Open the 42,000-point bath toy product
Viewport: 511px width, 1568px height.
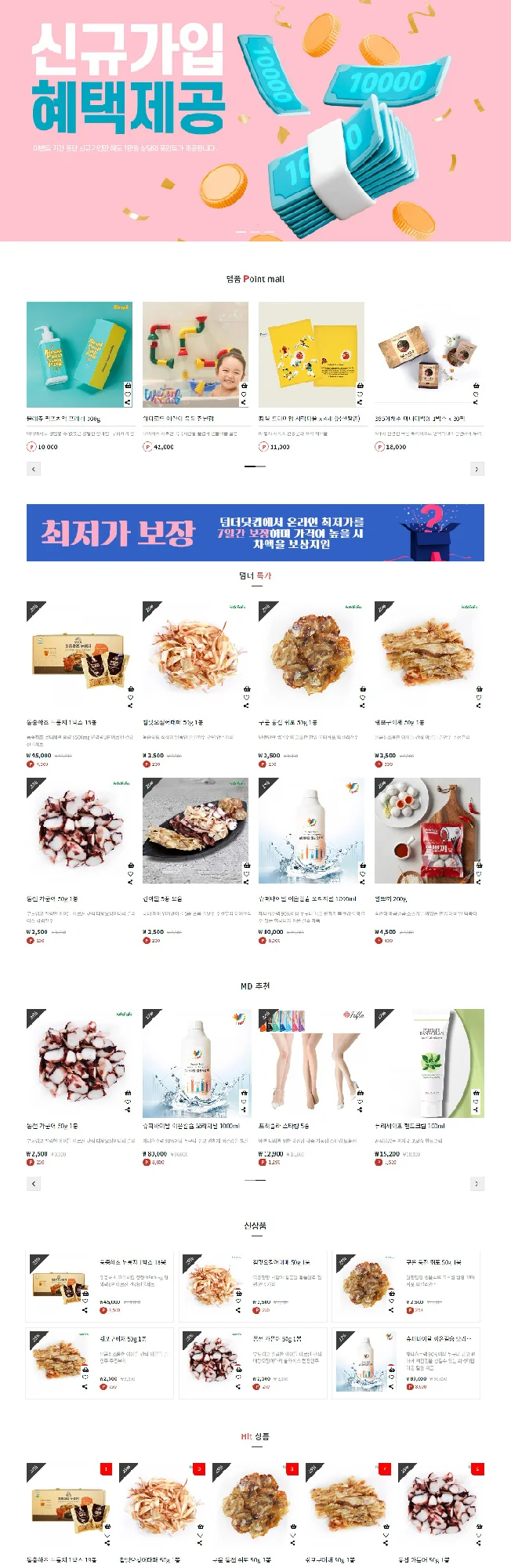pyautogui.click(x=195, y=354)
